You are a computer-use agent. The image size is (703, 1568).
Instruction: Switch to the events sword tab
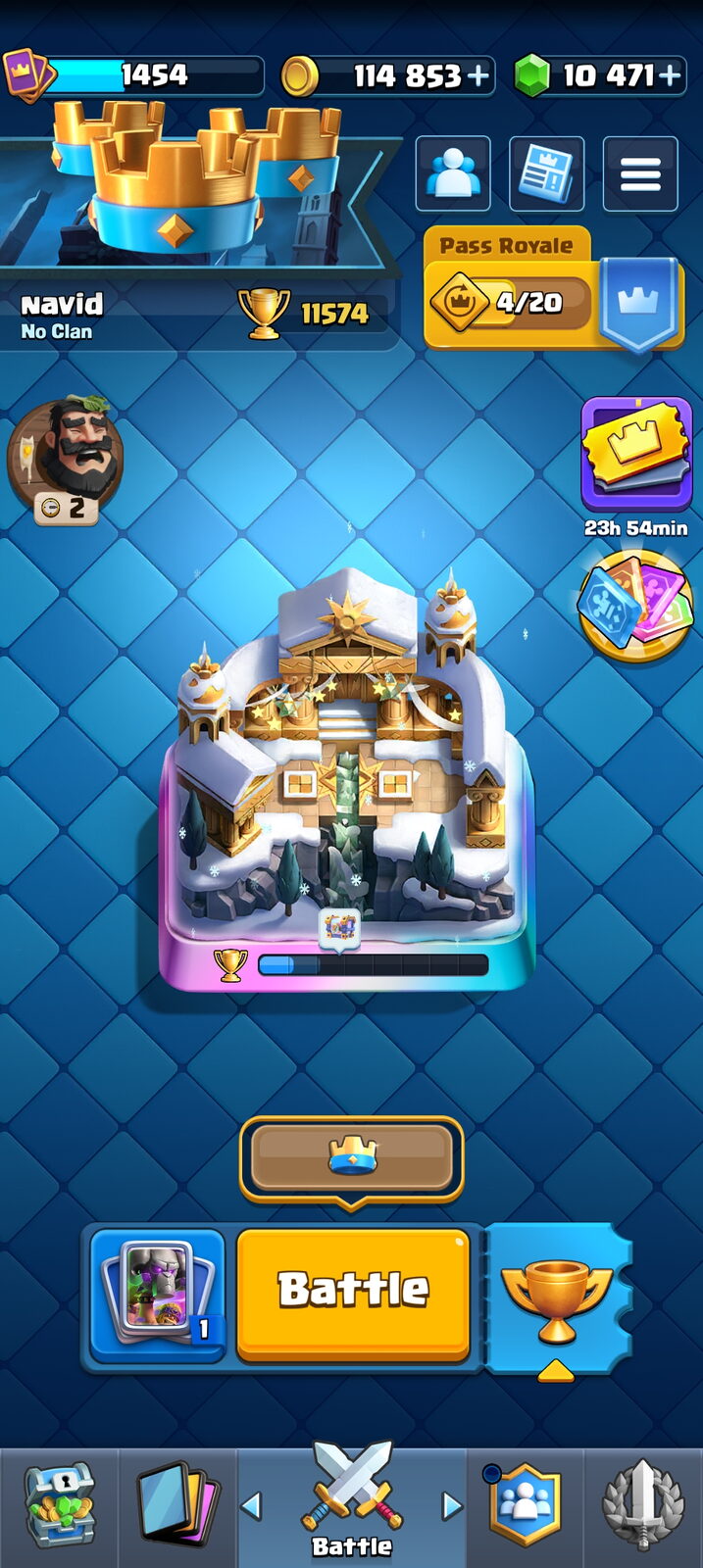coord(643,1506)
